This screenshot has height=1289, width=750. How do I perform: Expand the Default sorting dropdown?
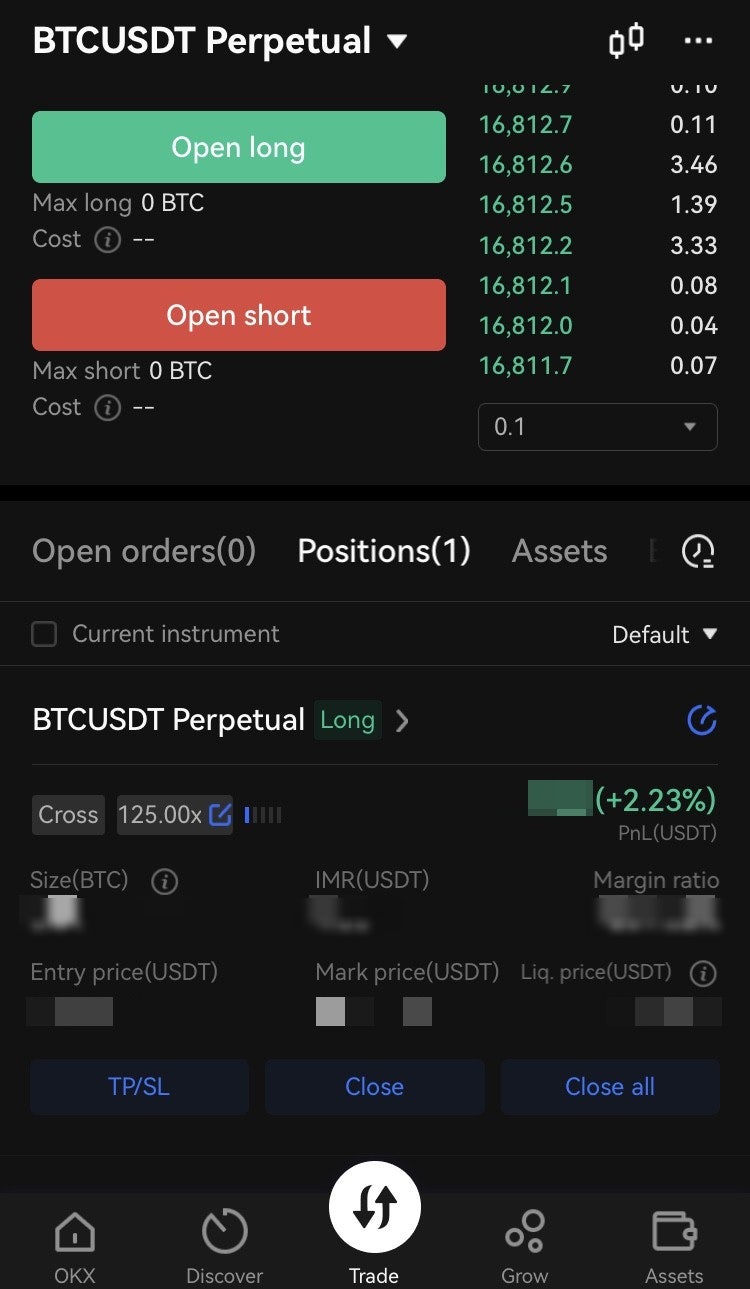click(665, 634)
